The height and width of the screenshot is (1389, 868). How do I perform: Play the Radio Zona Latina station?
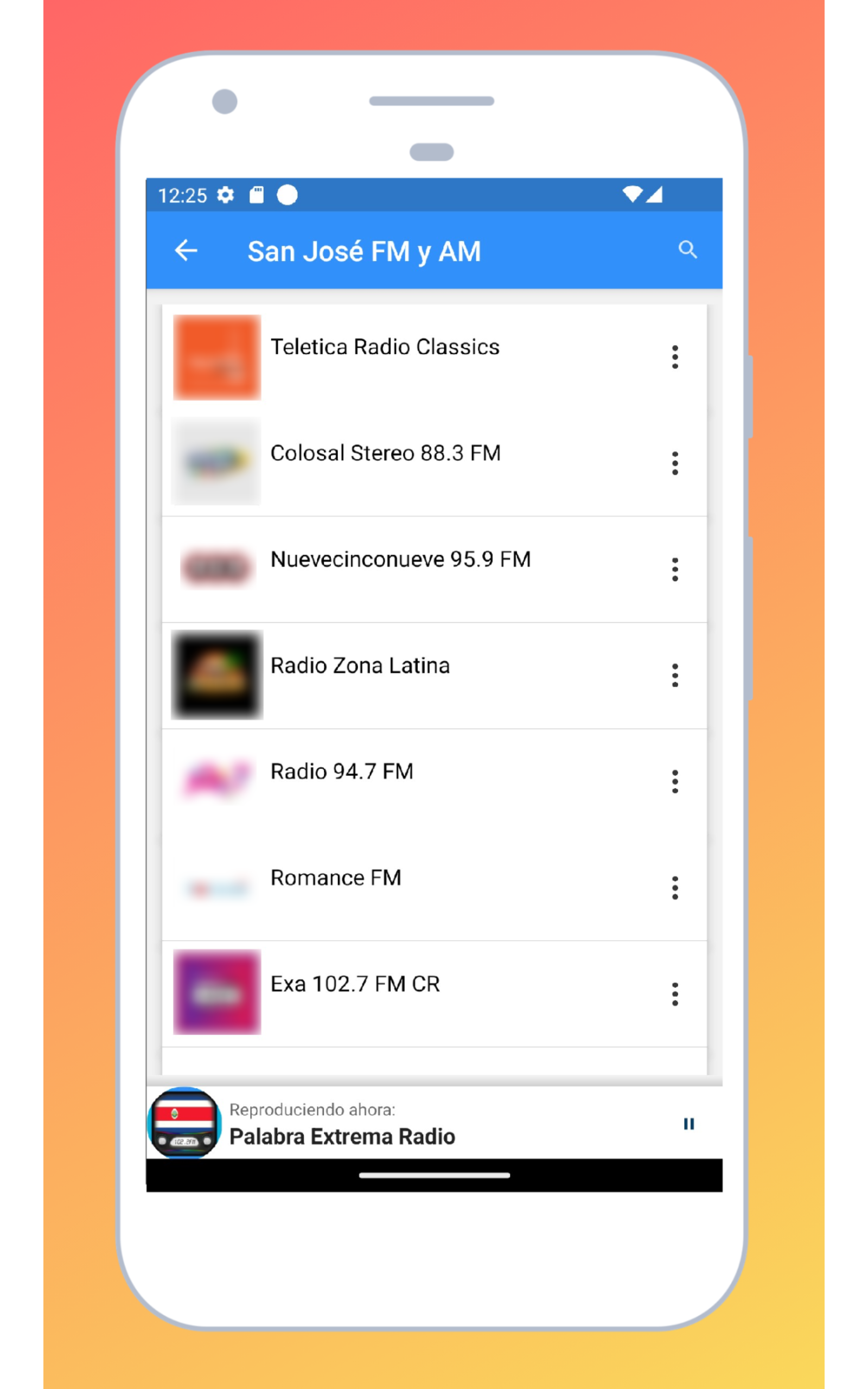(360, 665)
